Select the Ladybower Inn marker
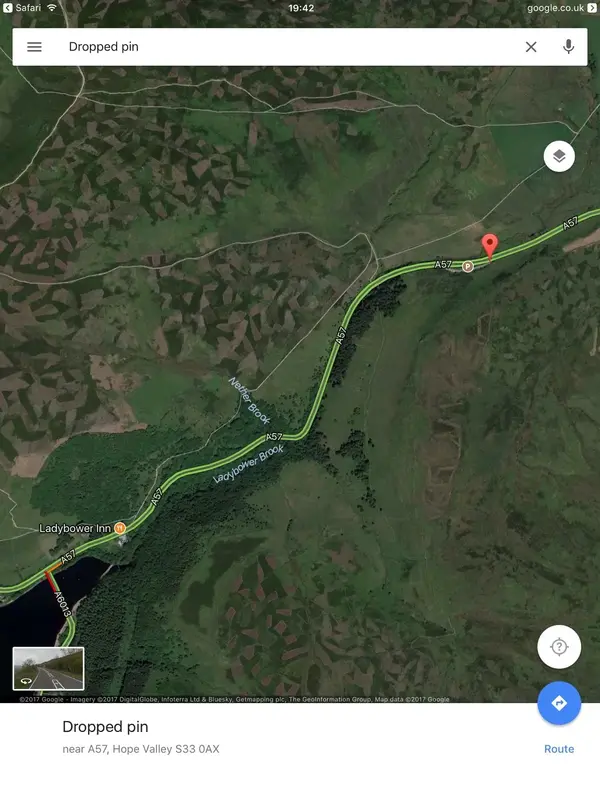The height and width of the screenshot is (800, 600). point(120,527)
